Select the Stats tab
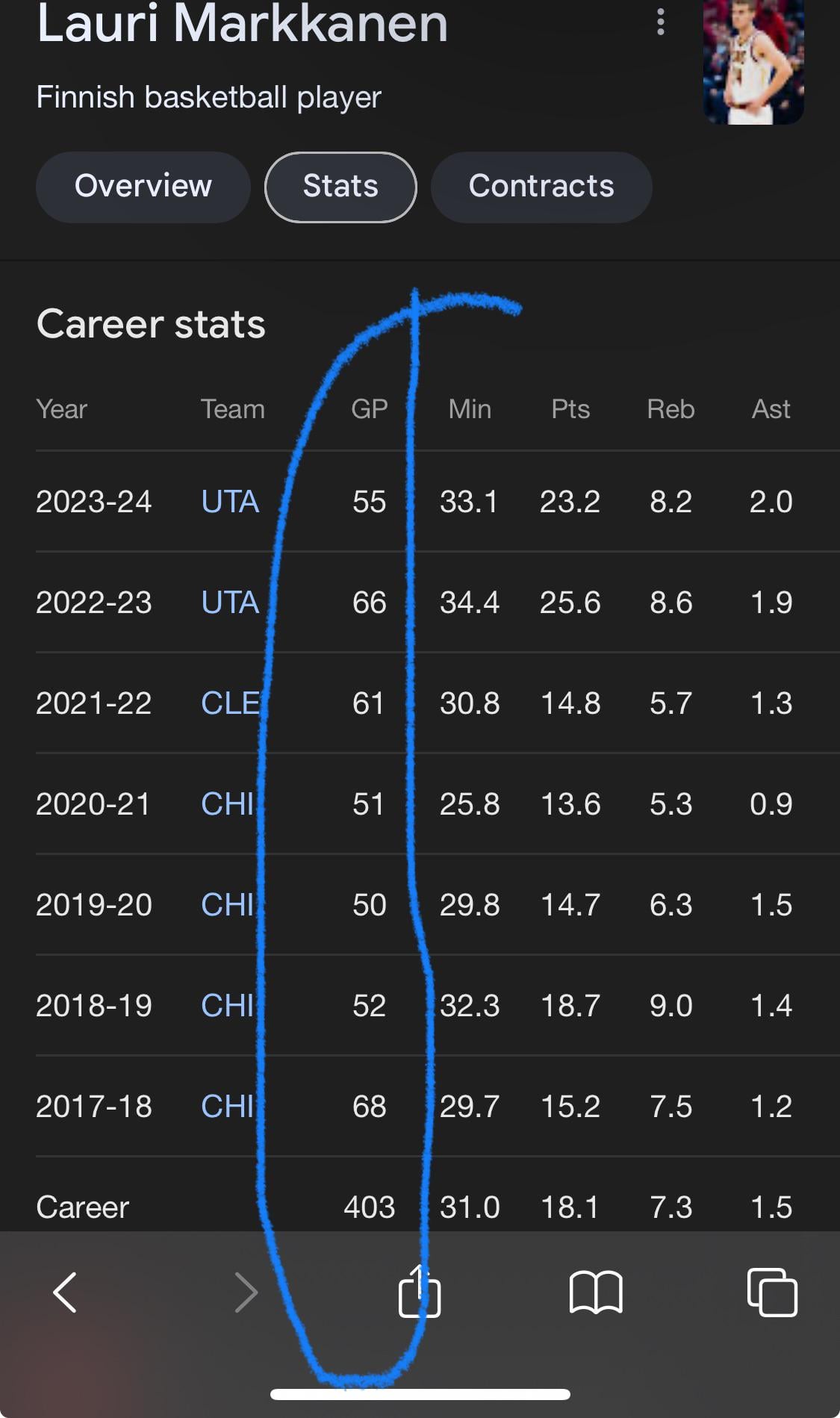840x1418 pixels. (340, 187)
